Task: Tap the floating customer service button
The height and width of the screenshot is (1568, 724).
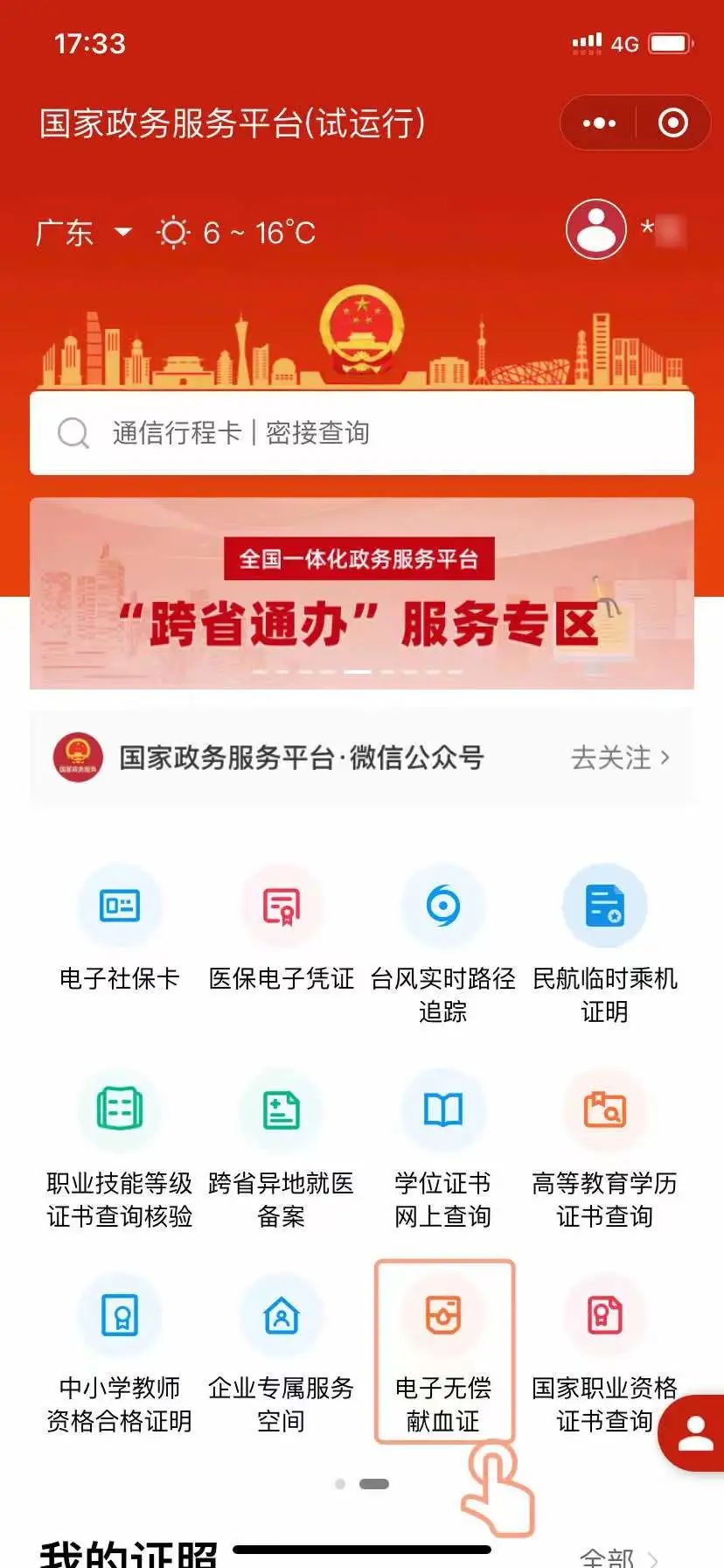Action: point(695,1434)
